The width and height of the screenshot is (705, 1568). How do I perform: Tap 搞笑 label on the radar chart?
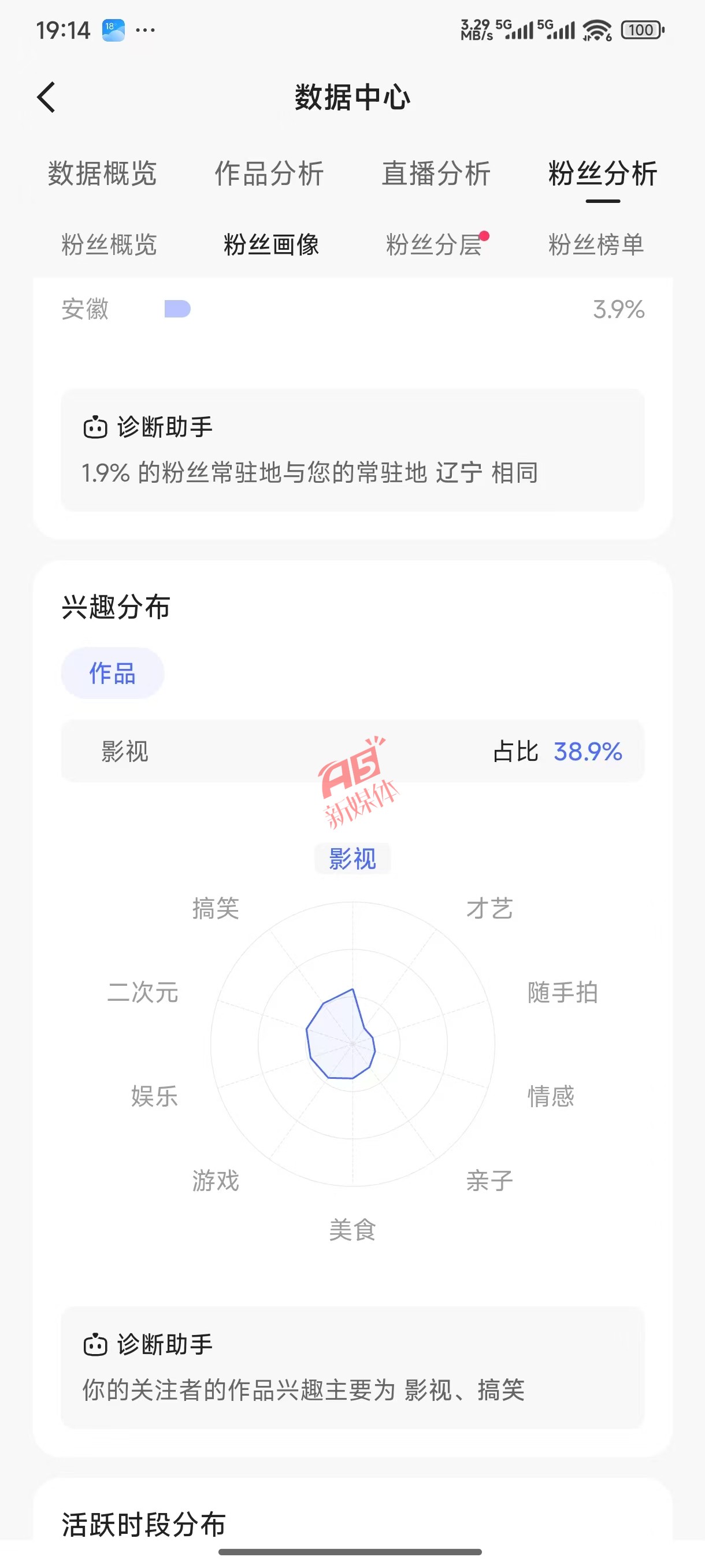click(x=216, y=908)
